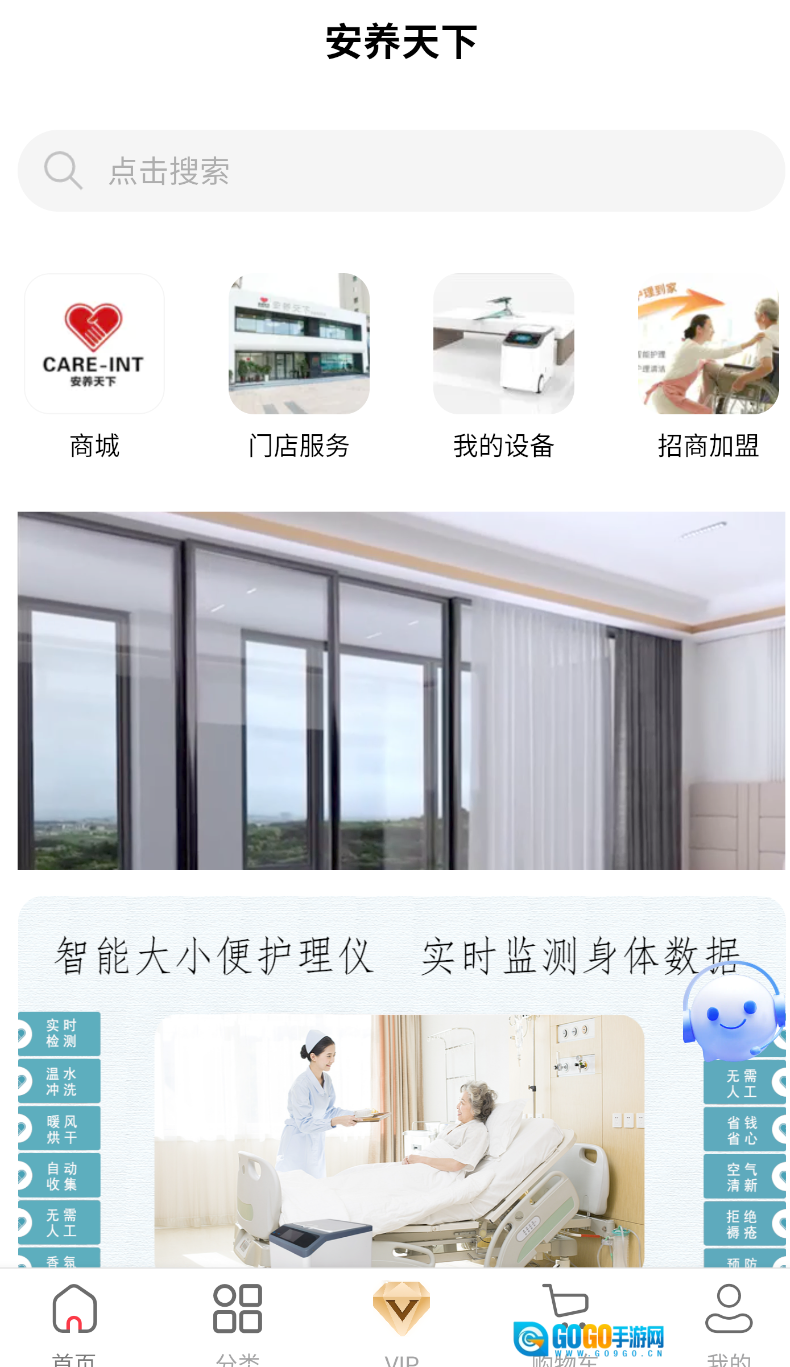Switch to the 首页 tab

[75, 1318]
